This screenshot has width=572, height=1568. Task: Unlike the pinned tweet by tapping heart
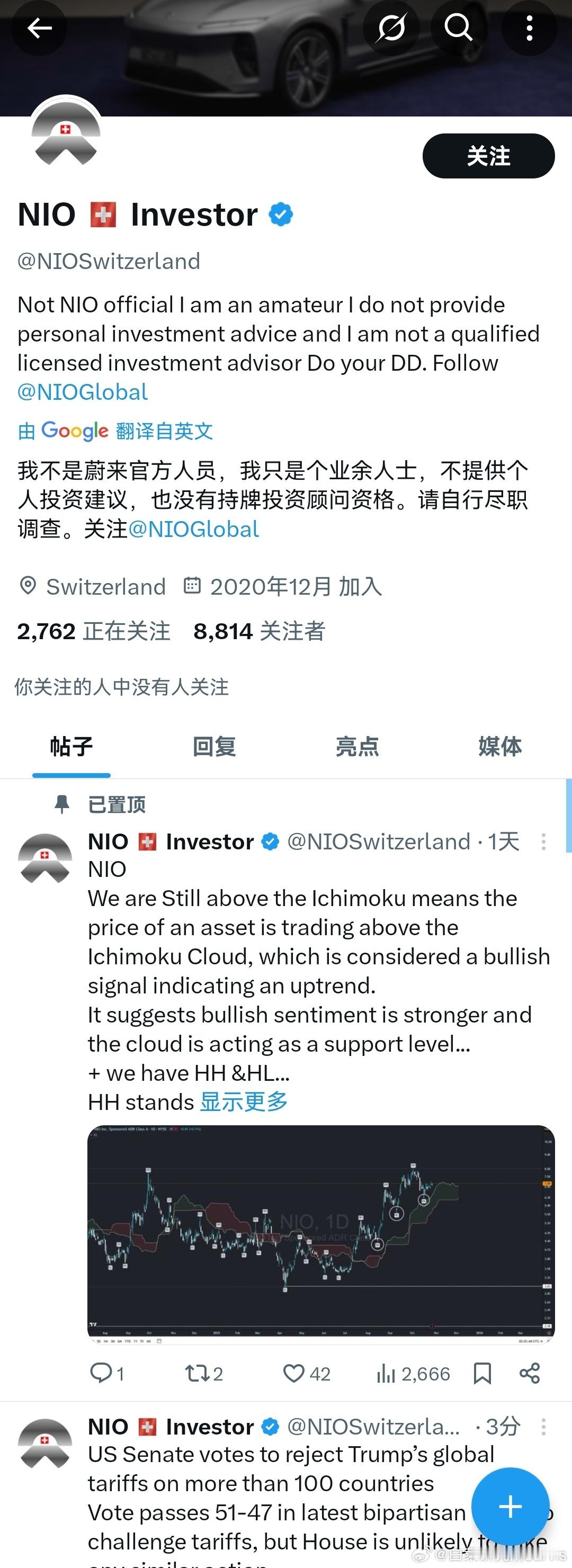[294, 1373]
